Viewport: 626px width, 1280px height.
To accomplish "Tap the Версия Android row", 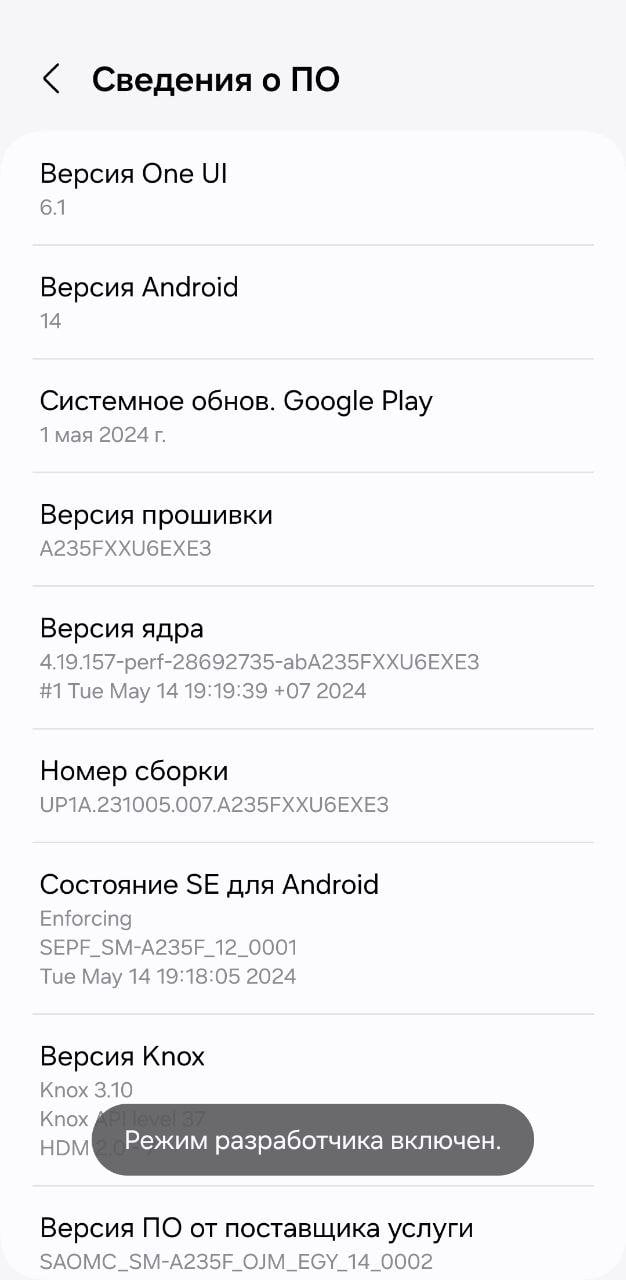I will coord(313,302).
